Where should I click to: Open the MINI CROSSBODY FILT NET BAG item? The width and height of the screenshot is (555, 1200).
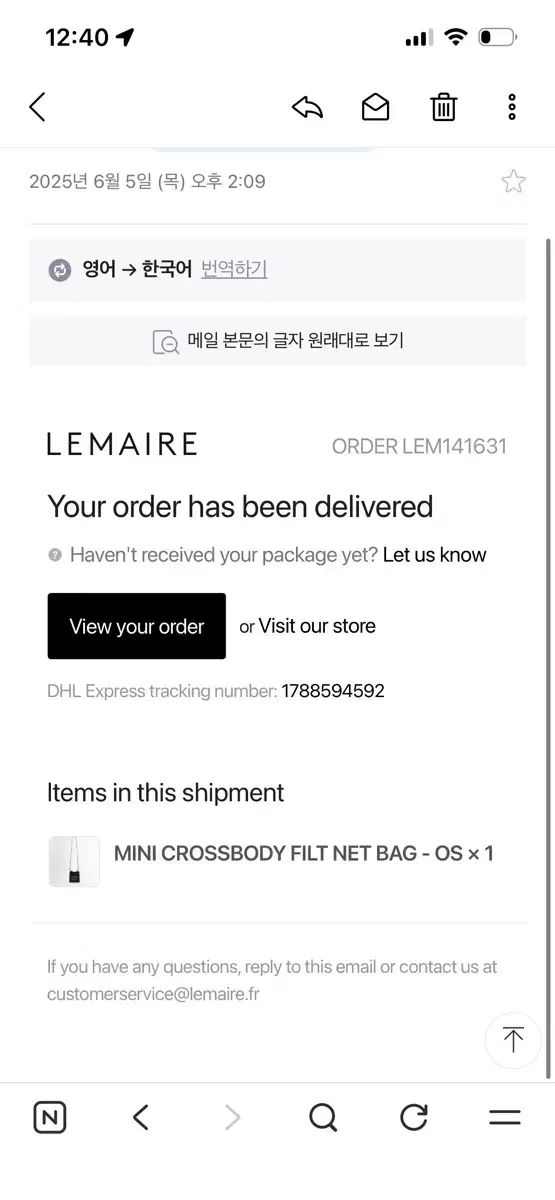[x=304, y=854]
